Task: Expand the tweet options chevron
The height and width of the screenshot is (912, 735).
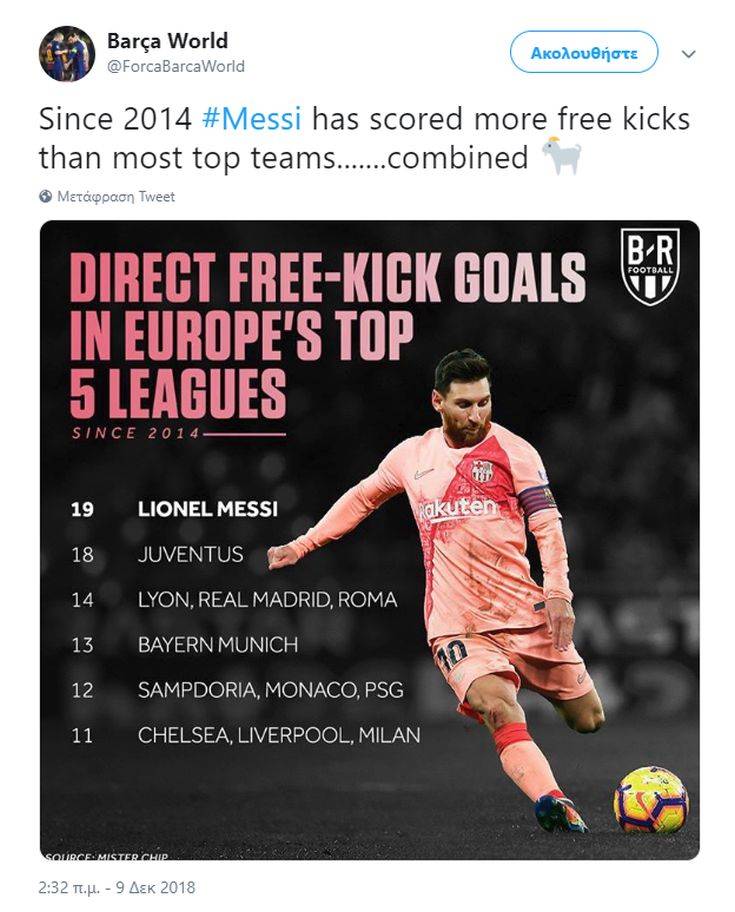Action: pos(688,54)
